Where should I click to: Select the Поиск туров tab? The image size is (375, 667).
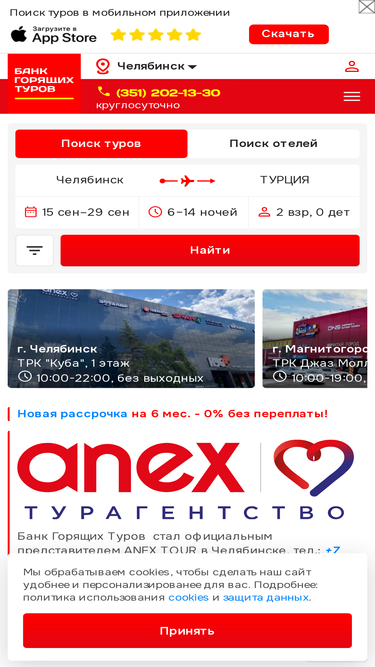point(101,144)
